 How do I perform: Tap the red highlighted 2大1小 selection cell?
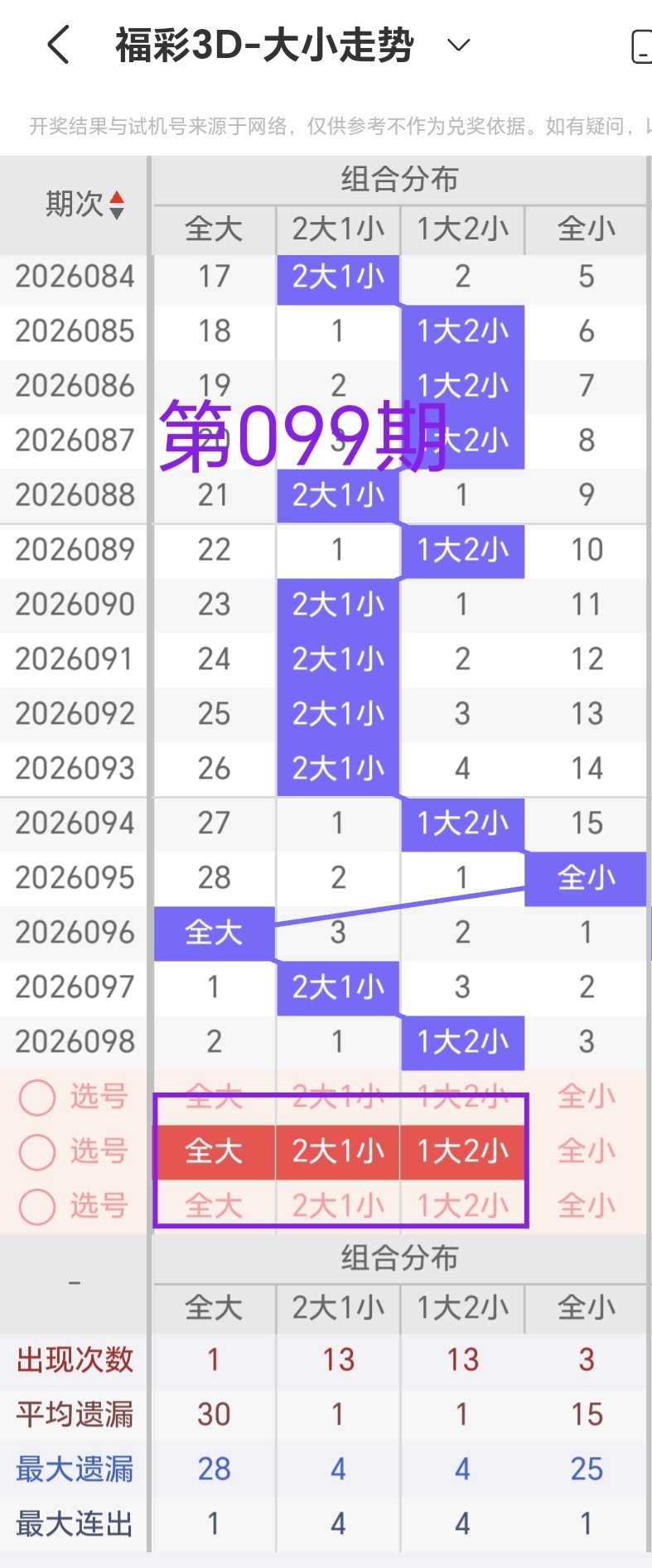click(337, 1151)
